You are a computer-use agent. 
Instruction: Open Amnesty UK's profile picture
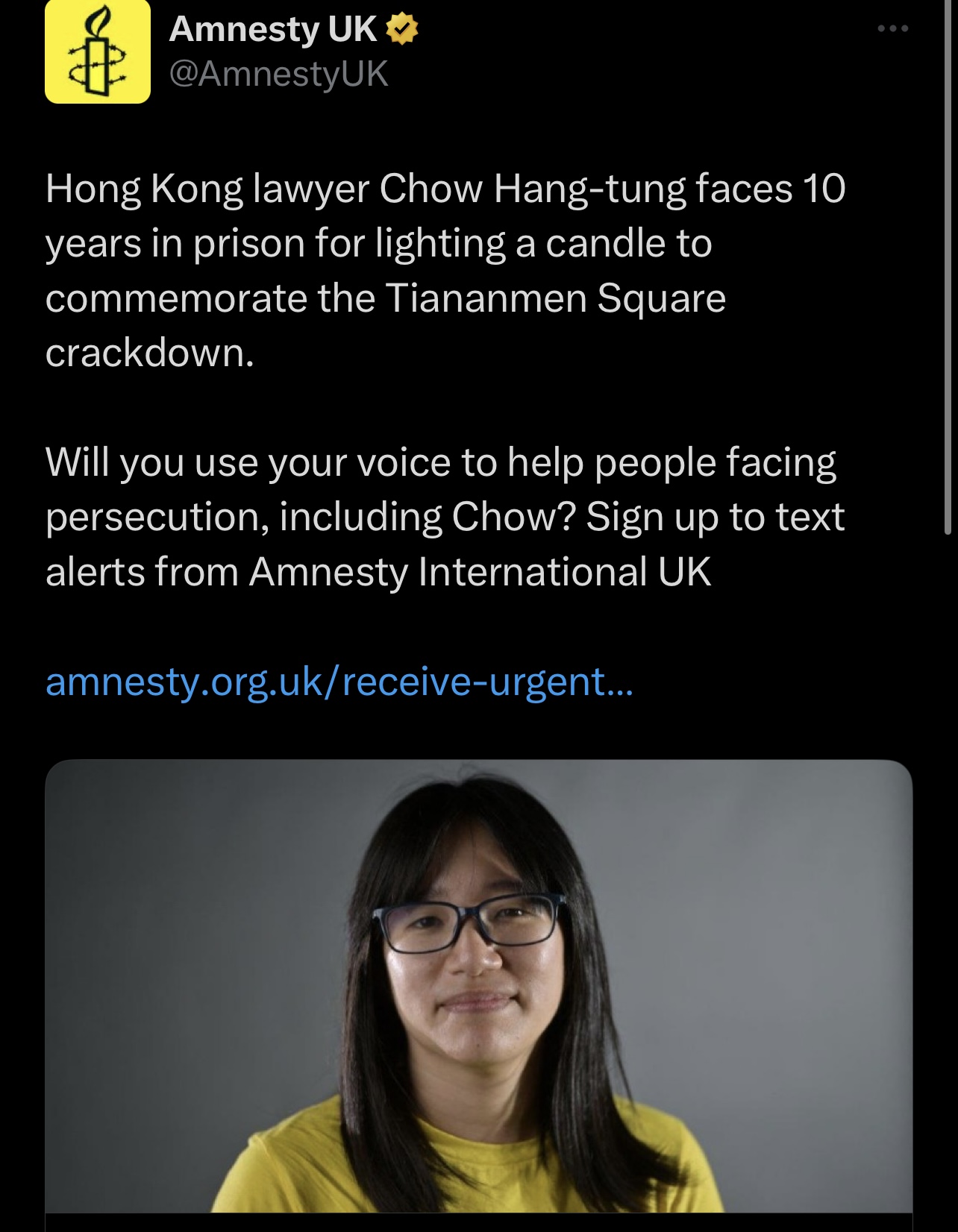pyautogui.click(x=98, y=51)
